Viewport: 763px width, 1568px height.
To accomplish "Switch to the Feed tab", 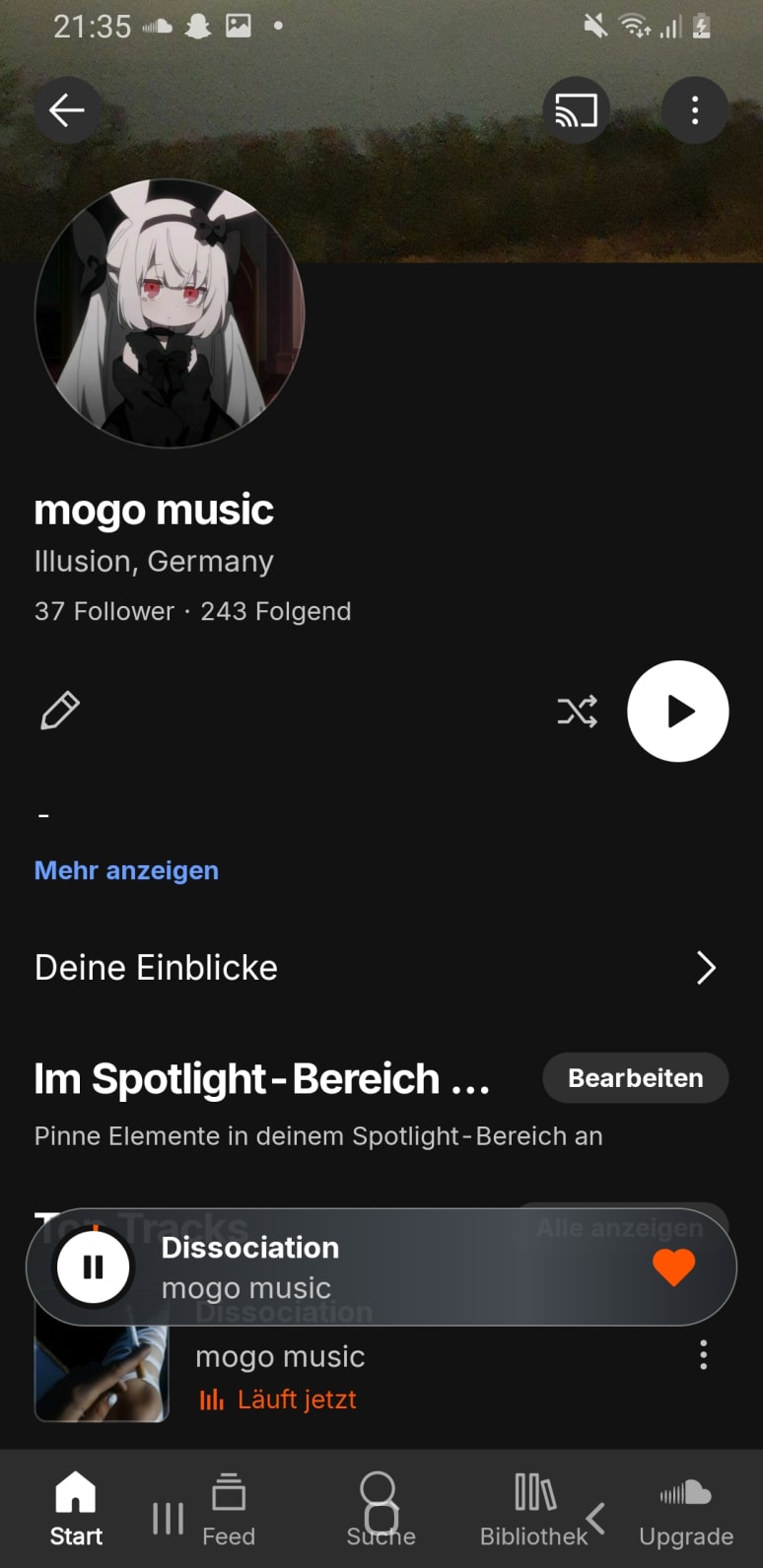I will 229,1508.
